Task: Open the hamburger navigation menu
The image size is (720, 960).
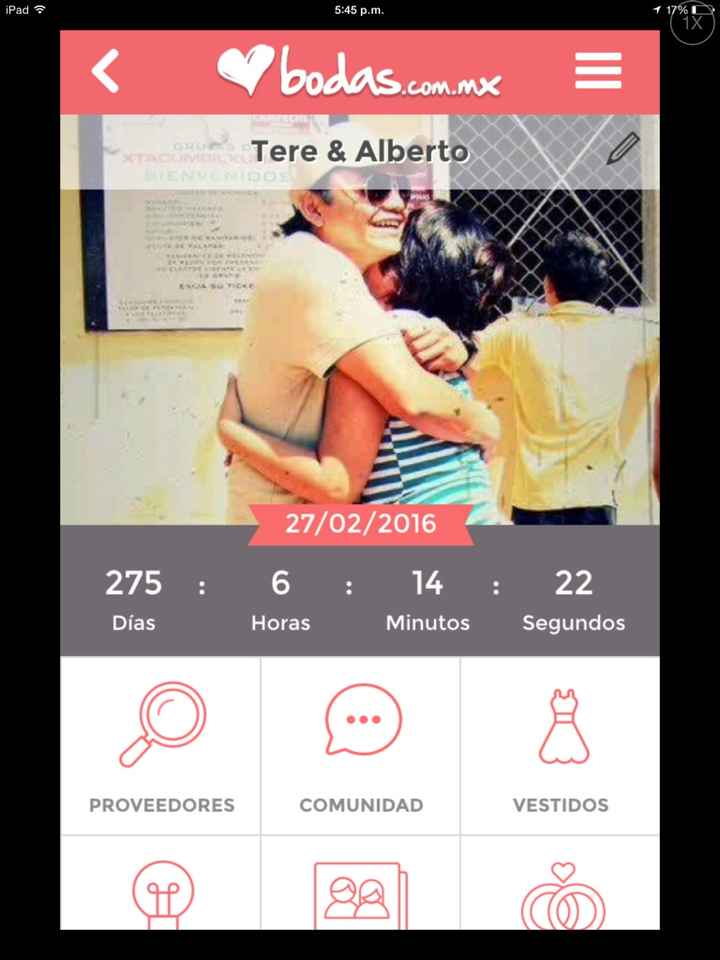Action: [598, 71]
